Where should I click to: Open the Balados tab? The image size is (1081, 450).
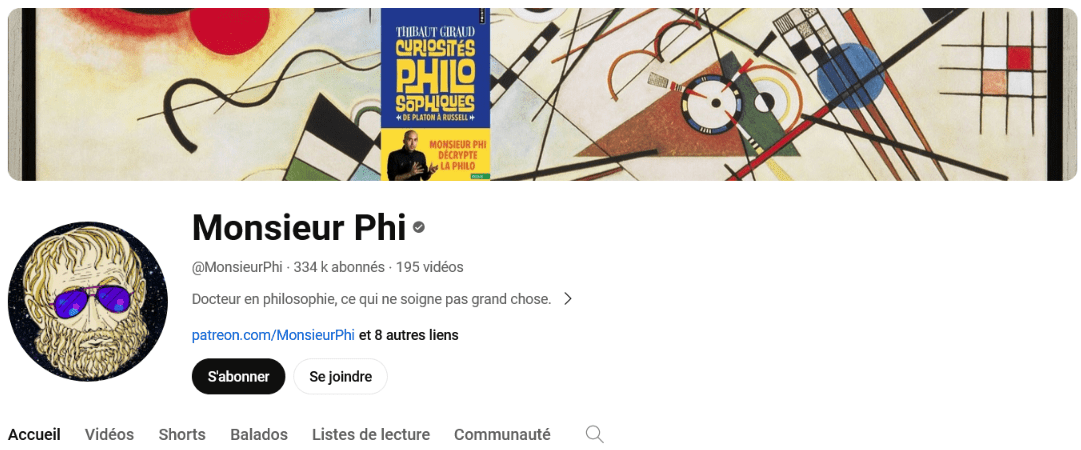pyautogui.click(x=259, y=435)
